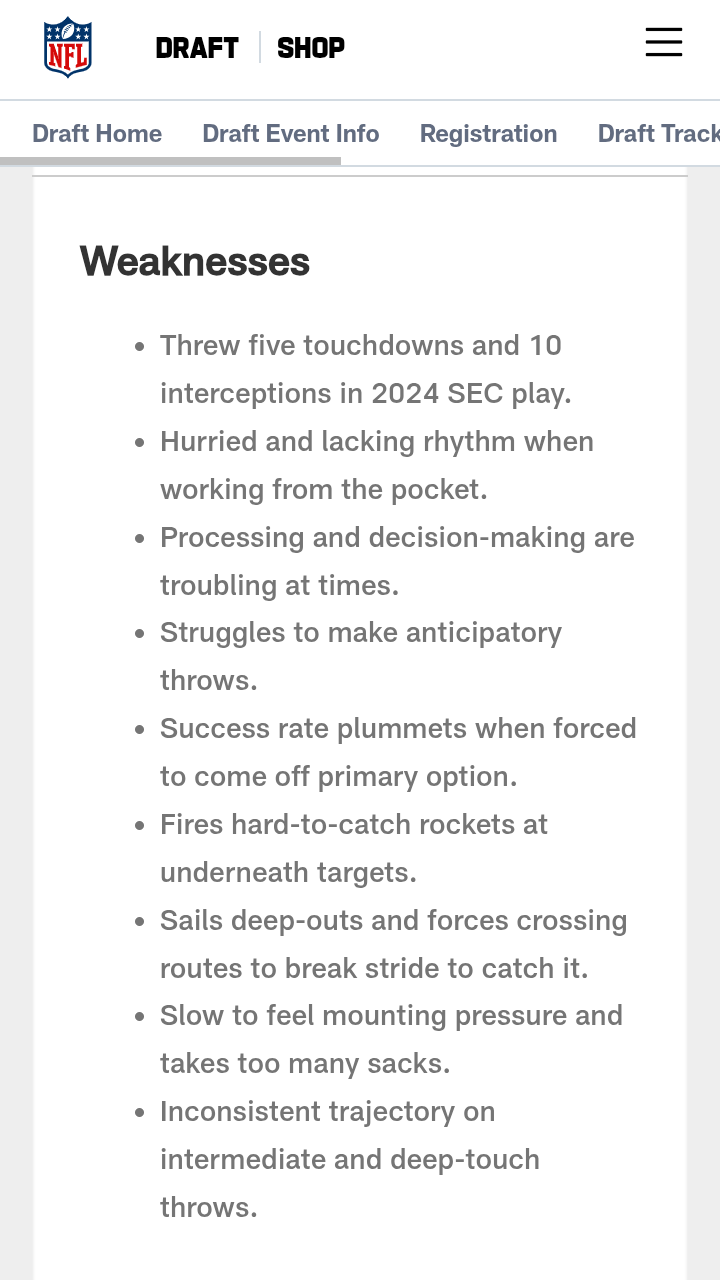The height and width of the screenshot is (1280, 720).
Task: Switch to the Draft Event Info tab
Action: point(291,134)
